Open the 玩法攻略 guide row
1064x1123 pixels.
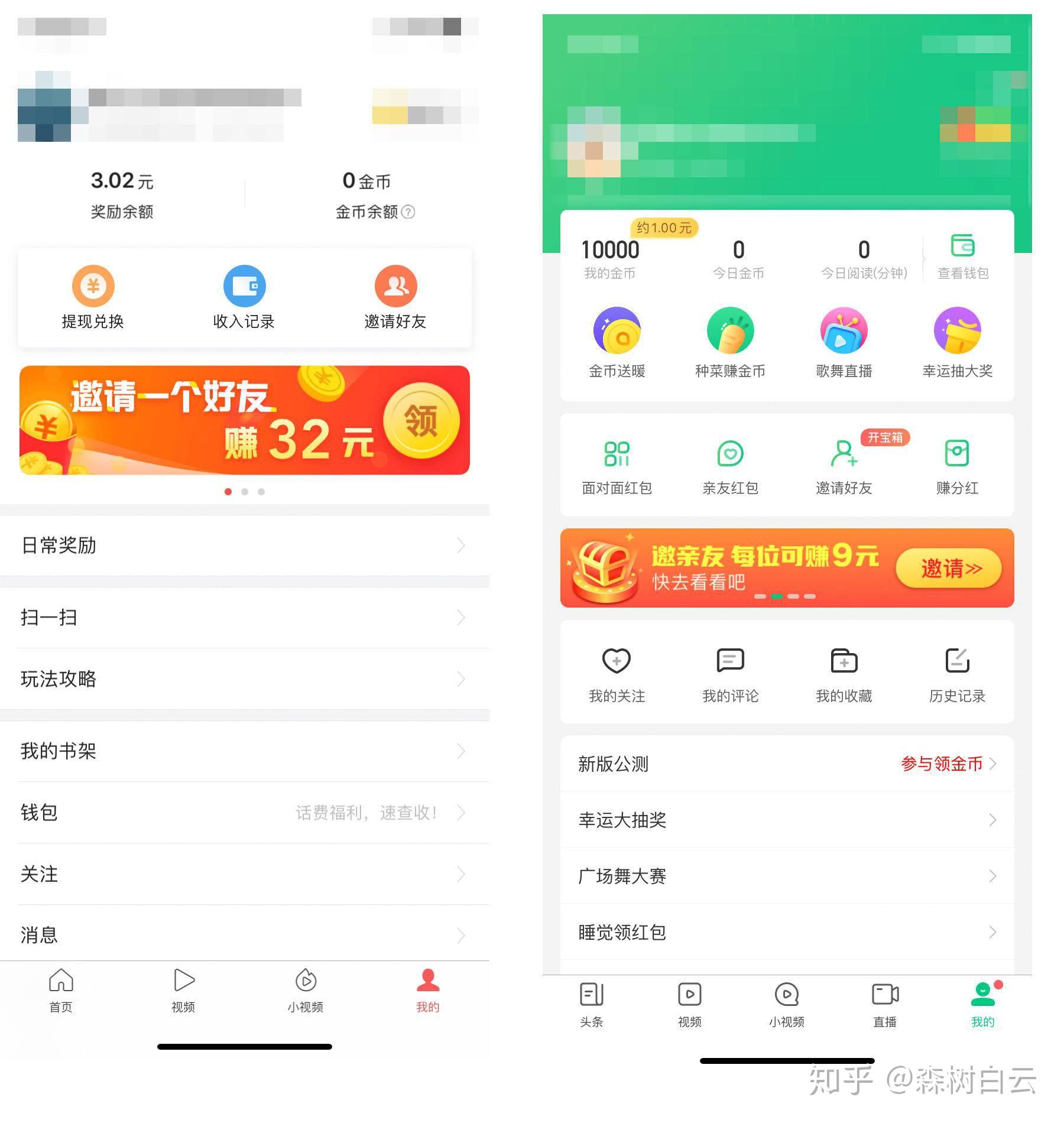click(x=244, y=679)
